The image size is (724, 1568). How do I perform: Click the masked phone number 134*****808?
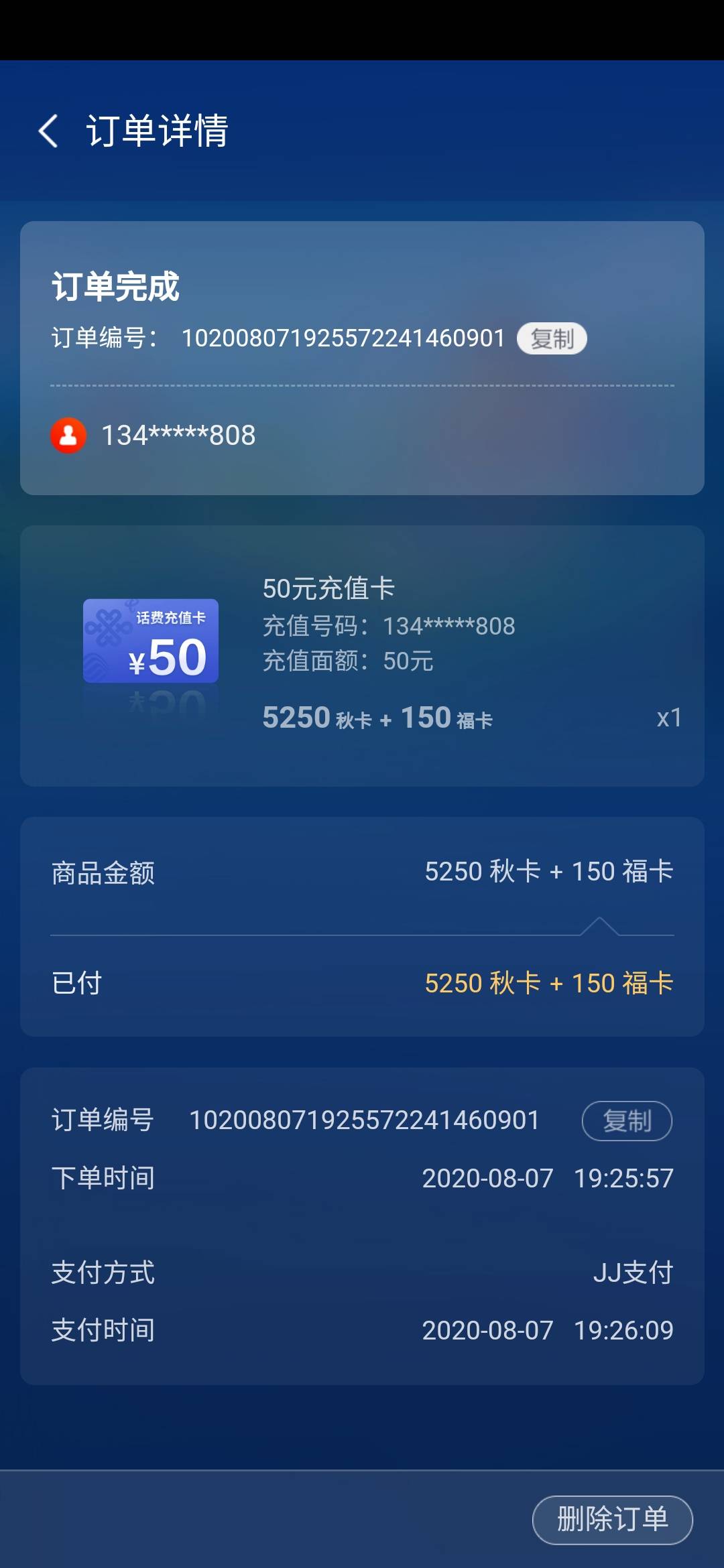point(177,434)
